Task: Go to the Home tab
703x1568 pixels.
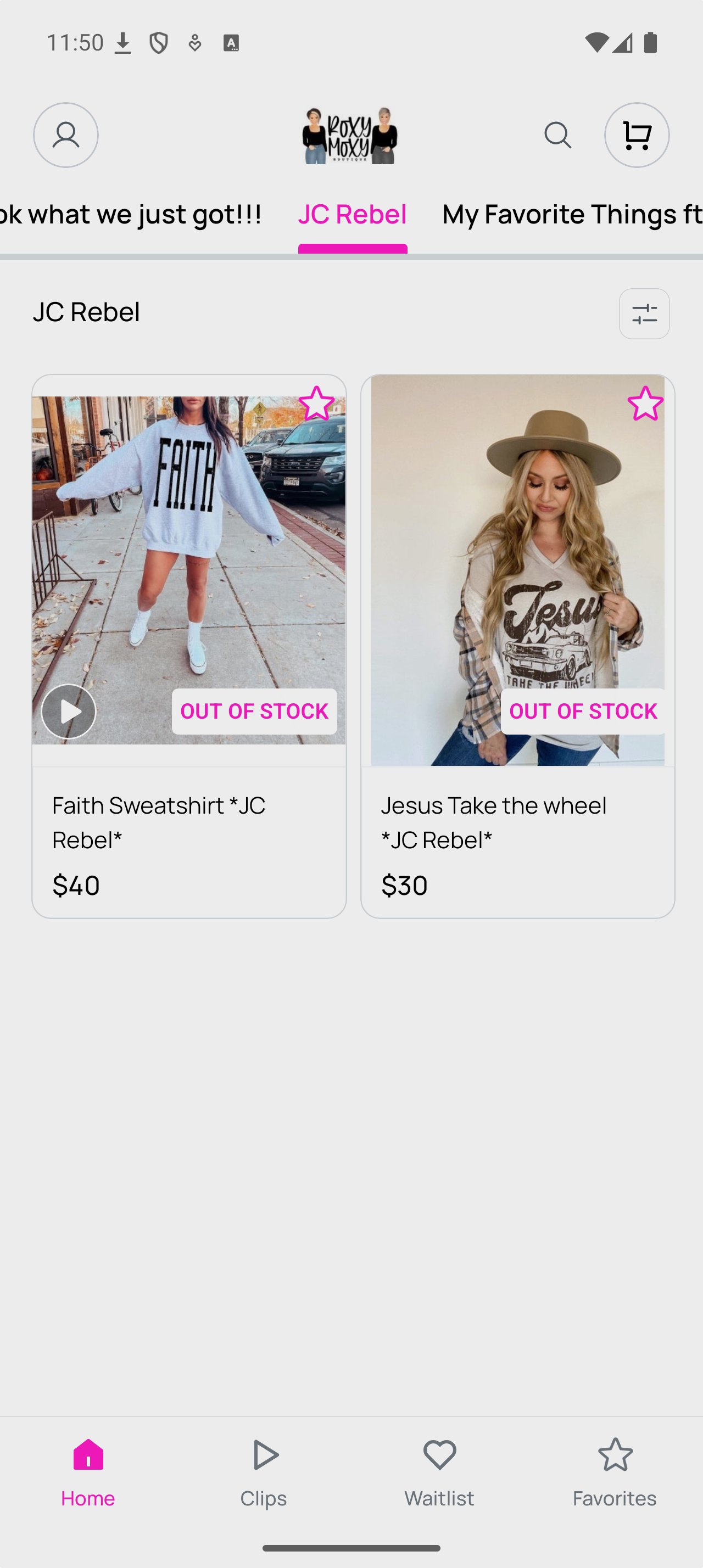Action: [x=88, y=1471]
